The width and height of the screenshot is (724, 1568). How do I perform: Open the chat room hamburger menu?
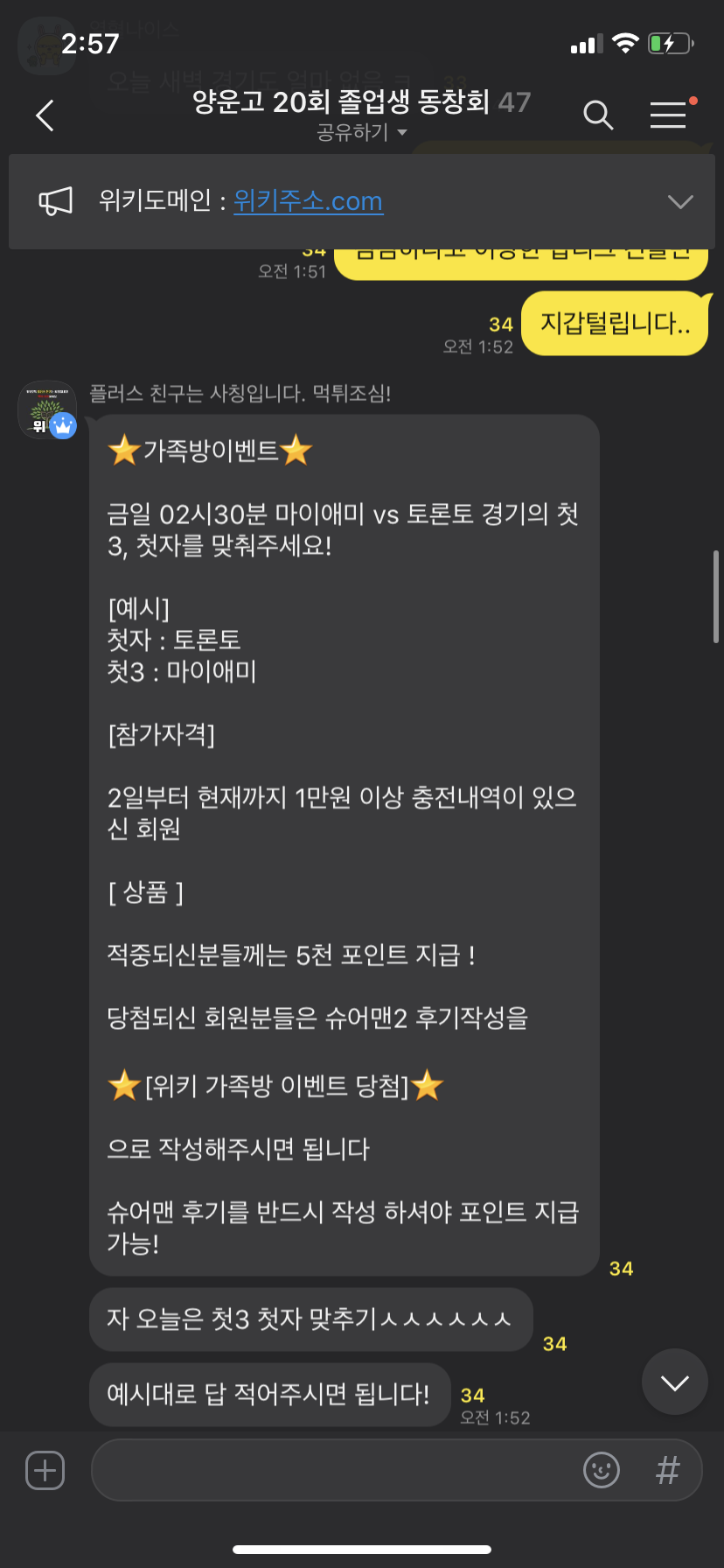[x=669, y=115]
